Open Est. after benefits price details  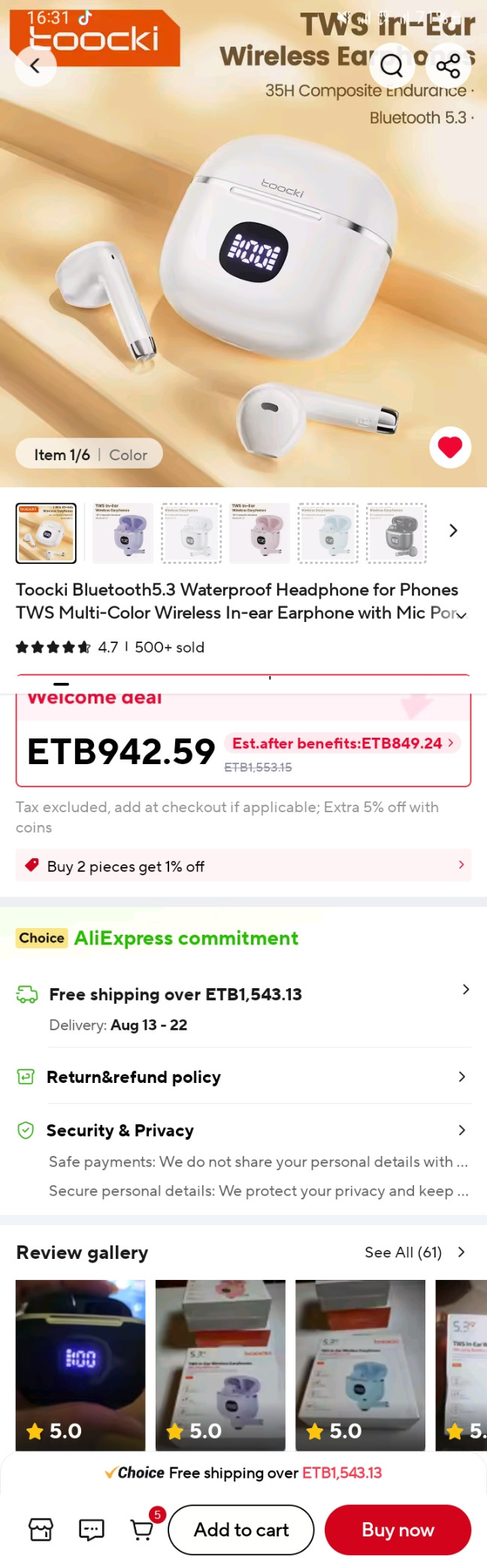pyautogui.click(x=343, y=743)
